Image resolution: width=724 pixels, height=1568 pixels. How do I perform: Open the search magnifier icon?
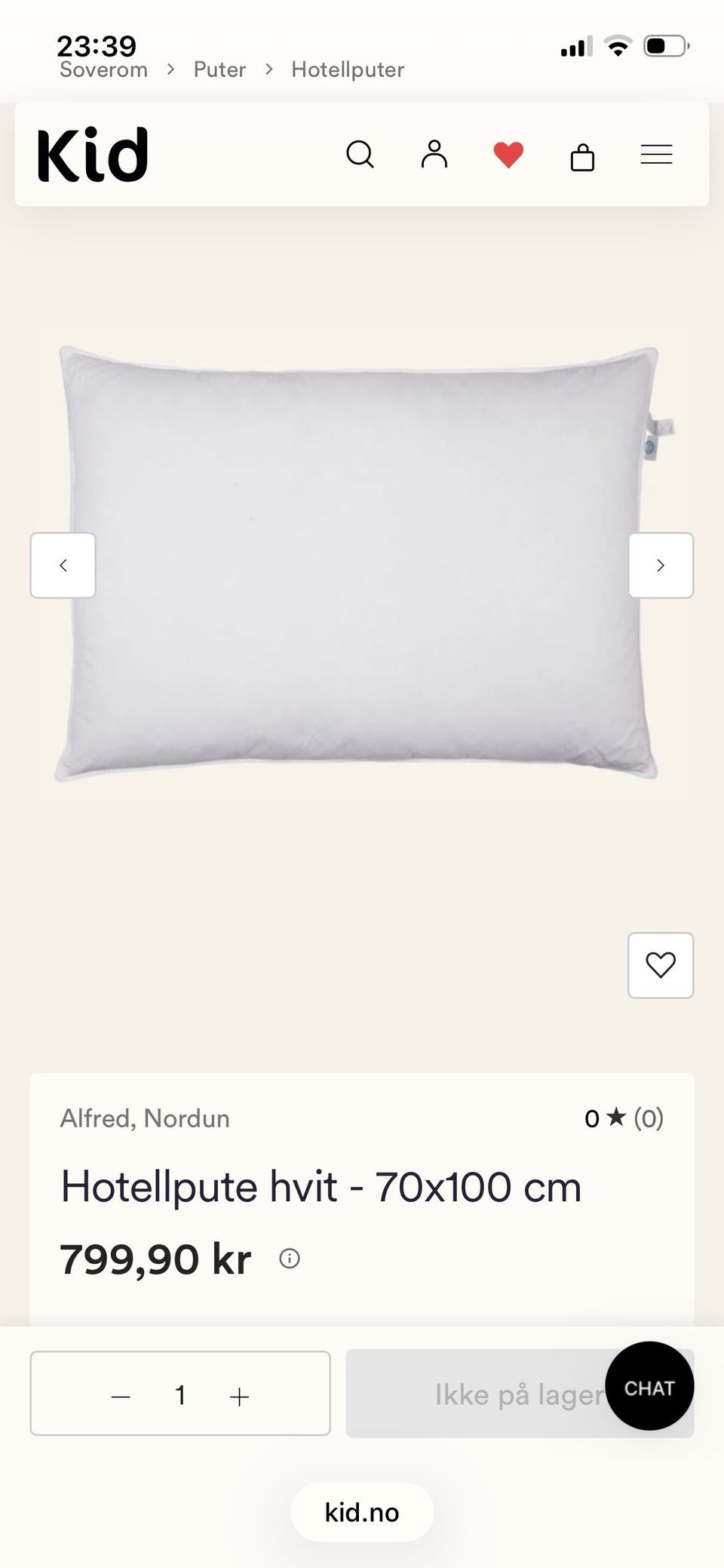tap(360, 155)
